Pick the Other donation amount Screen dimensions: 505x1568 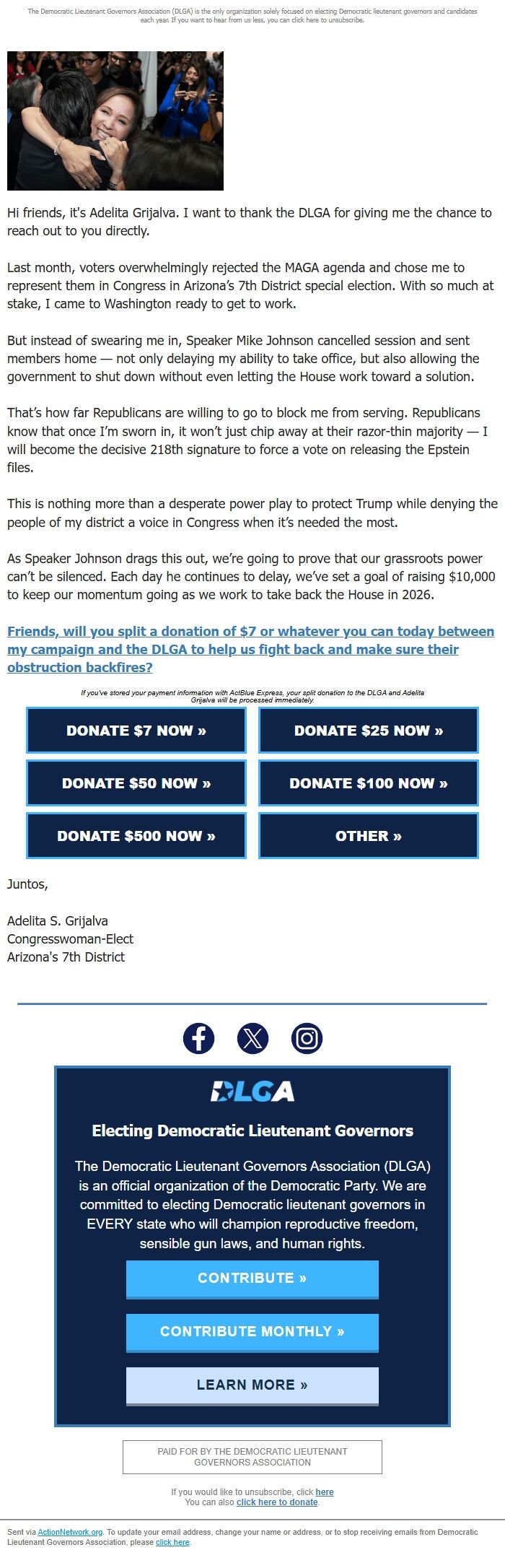click(x=368, y=836)
